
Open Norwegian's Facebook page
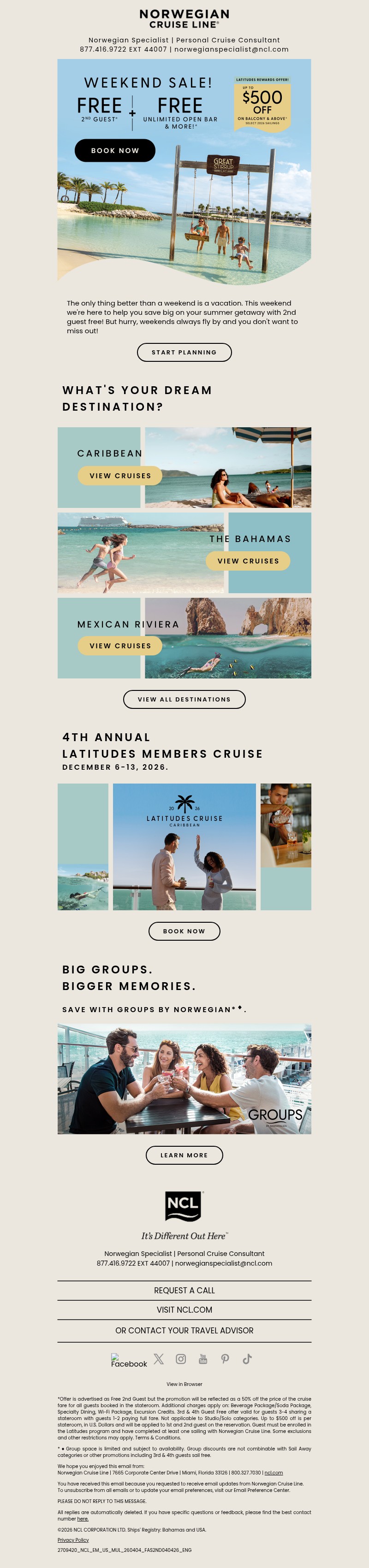click(x=129, y=1361)
